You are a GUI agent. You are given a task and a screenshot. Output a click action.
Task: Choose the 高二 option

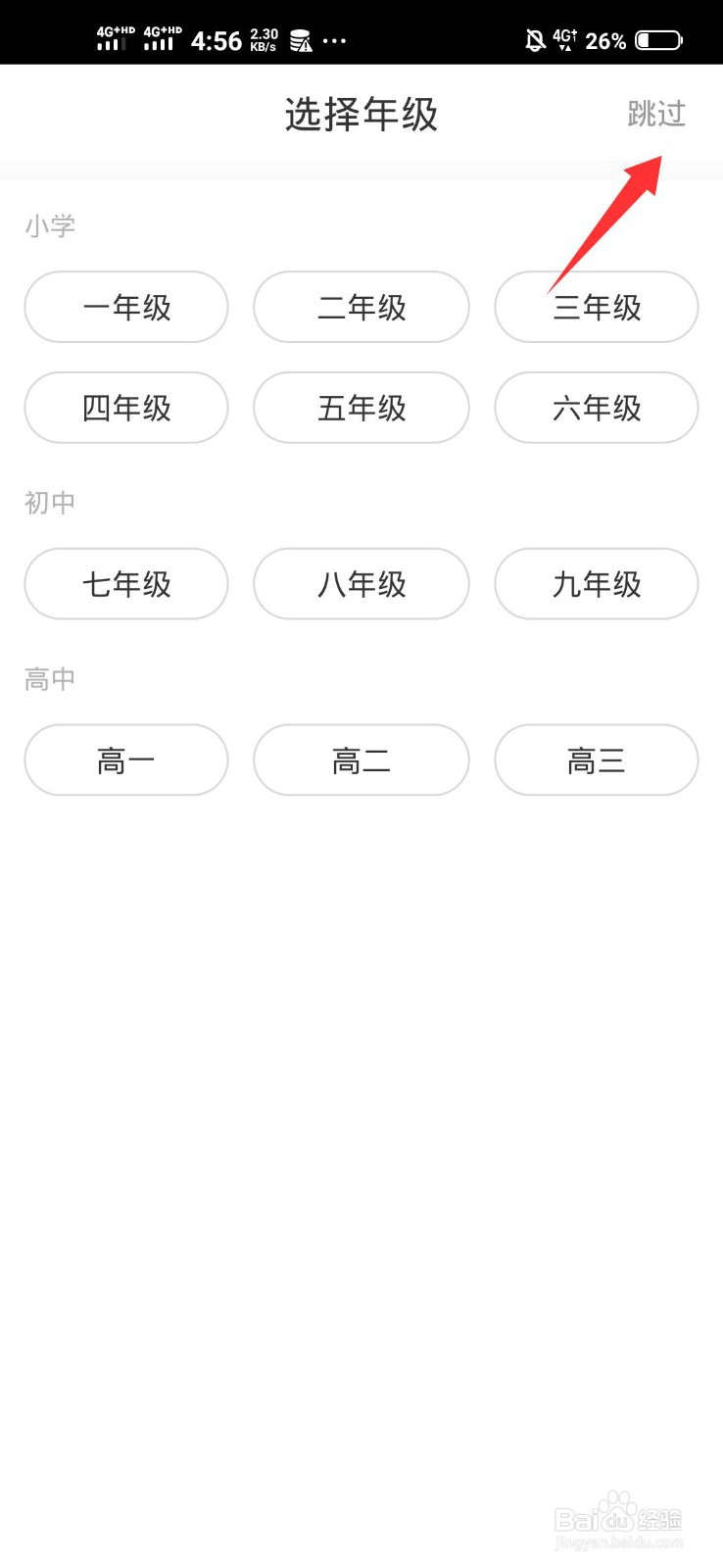pos(361,760)
